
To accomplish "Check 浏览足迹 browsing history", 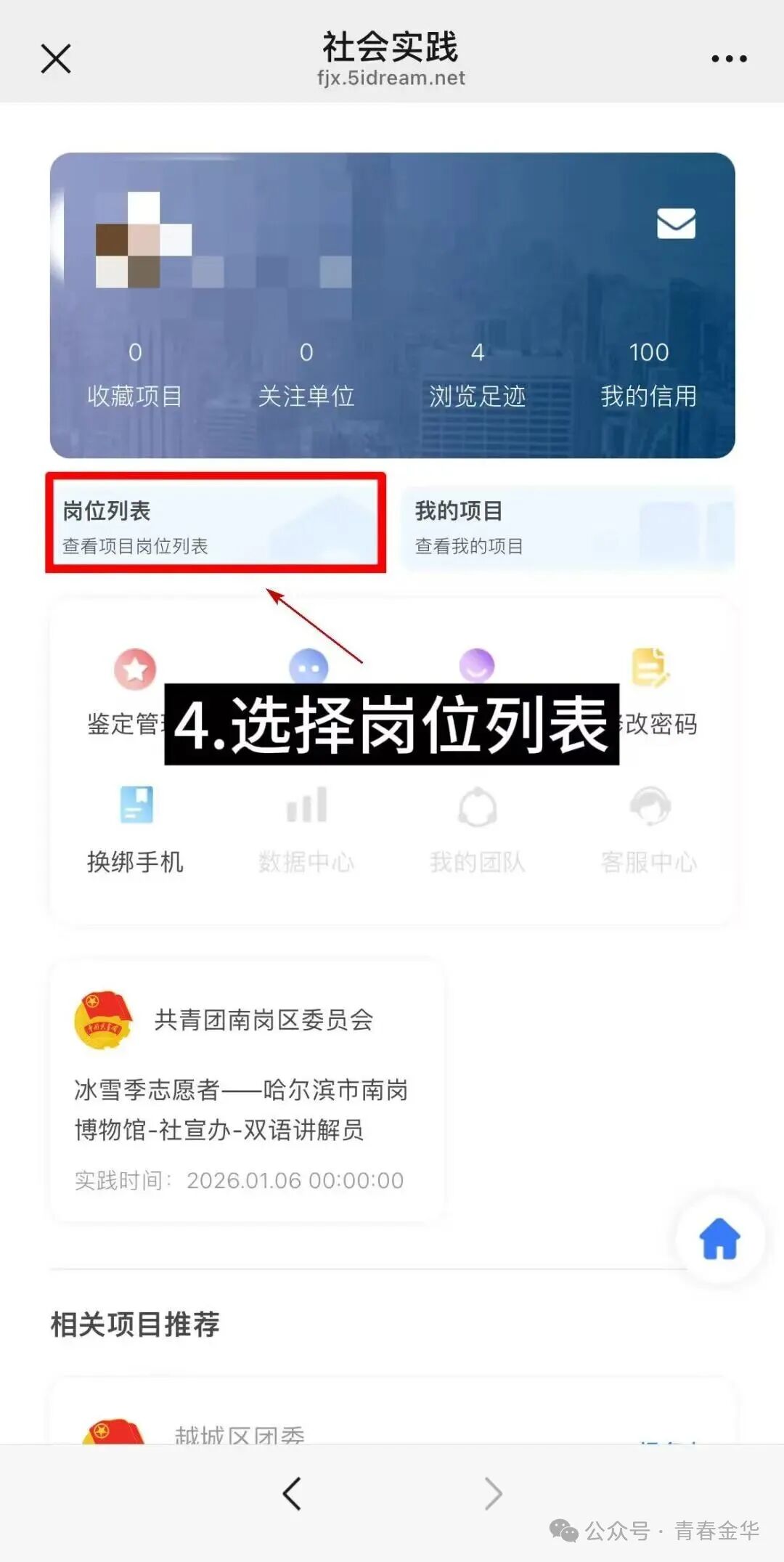I will [477, 375].
